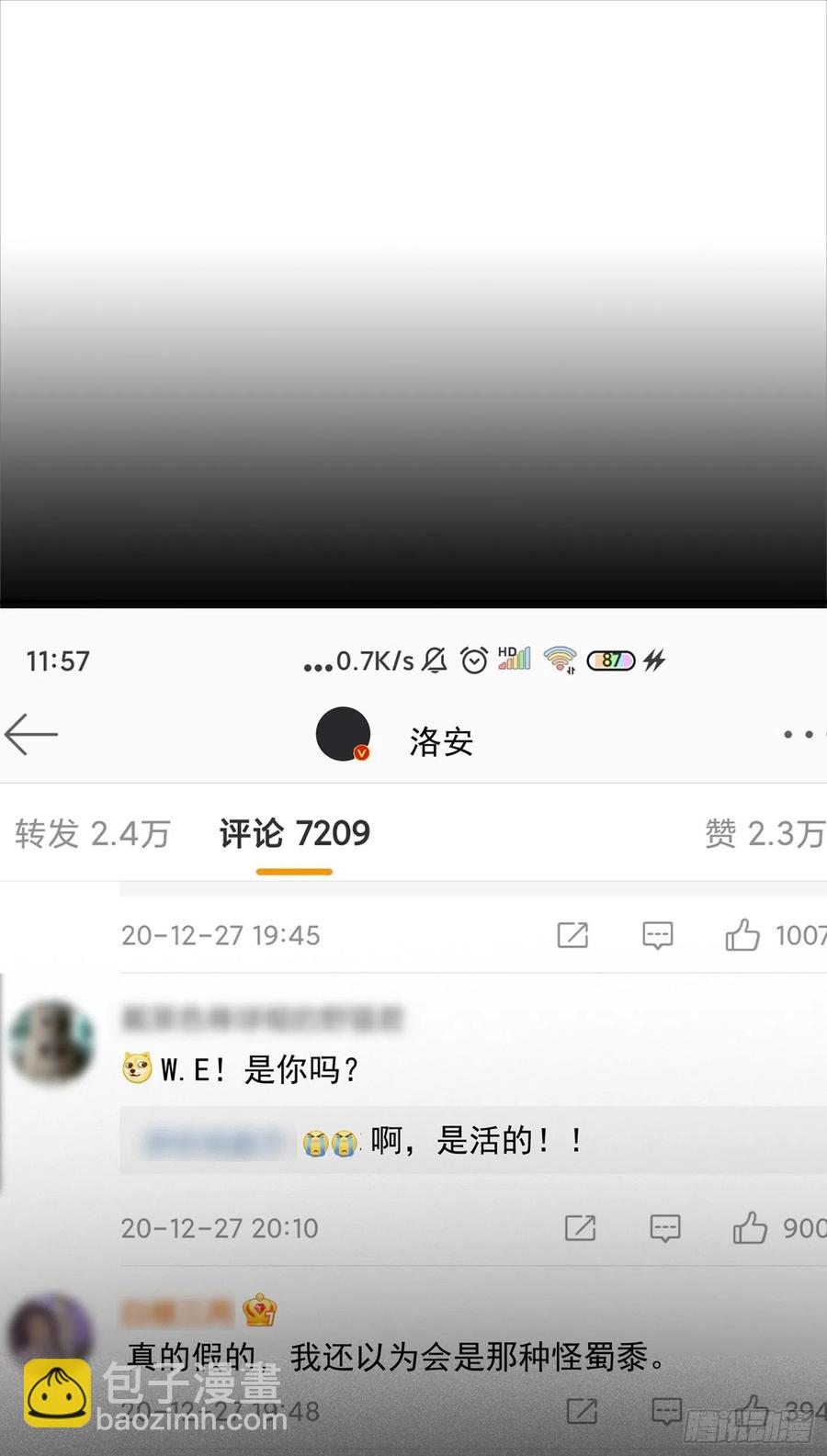827x1456 pixels.
Task: Tap the back arrow to exit comments
Action: point(30,734)
